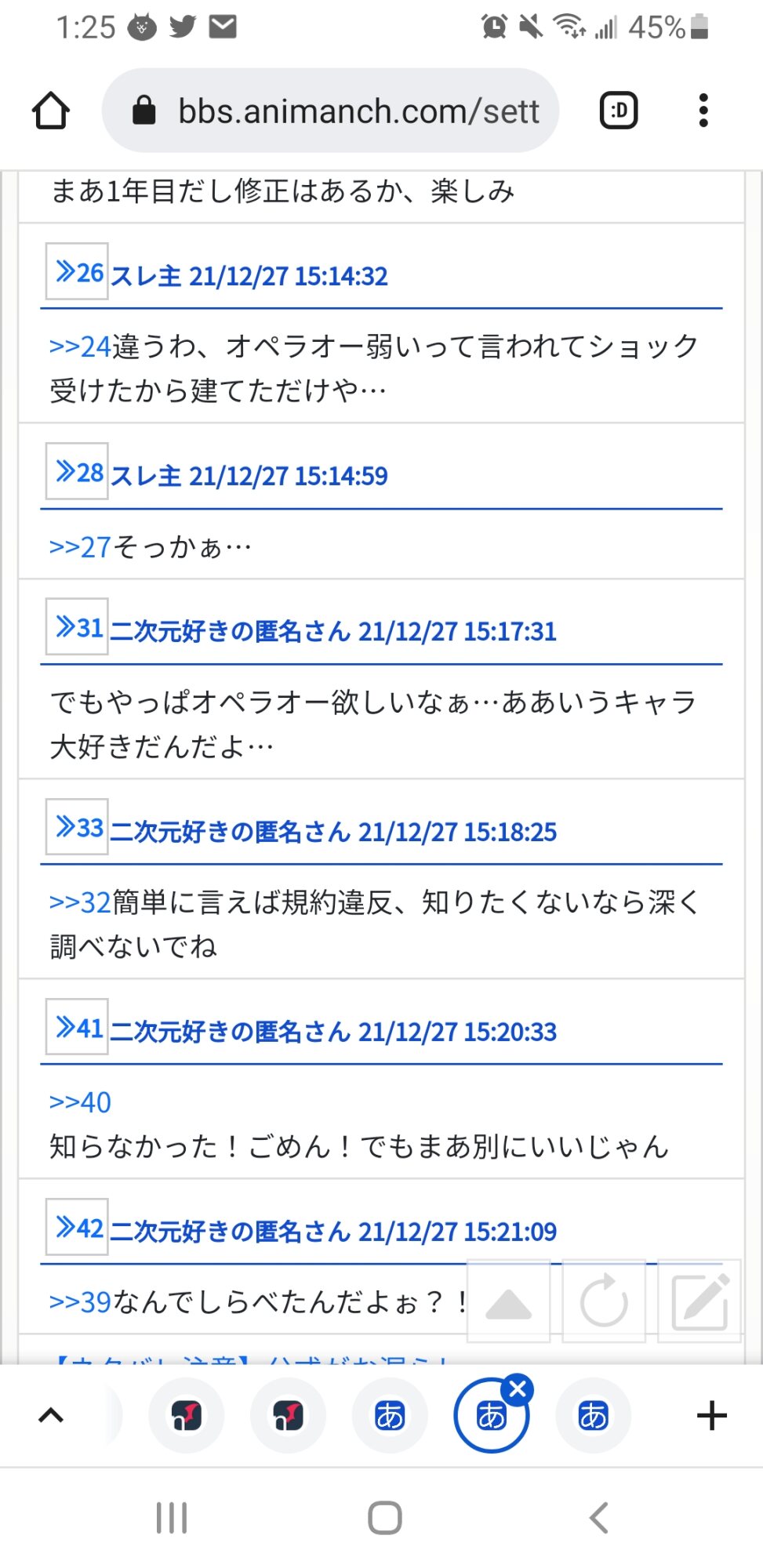This screenshot has width=763, height=1568.
Task: Go to browser home page
Action: (51, 111)
